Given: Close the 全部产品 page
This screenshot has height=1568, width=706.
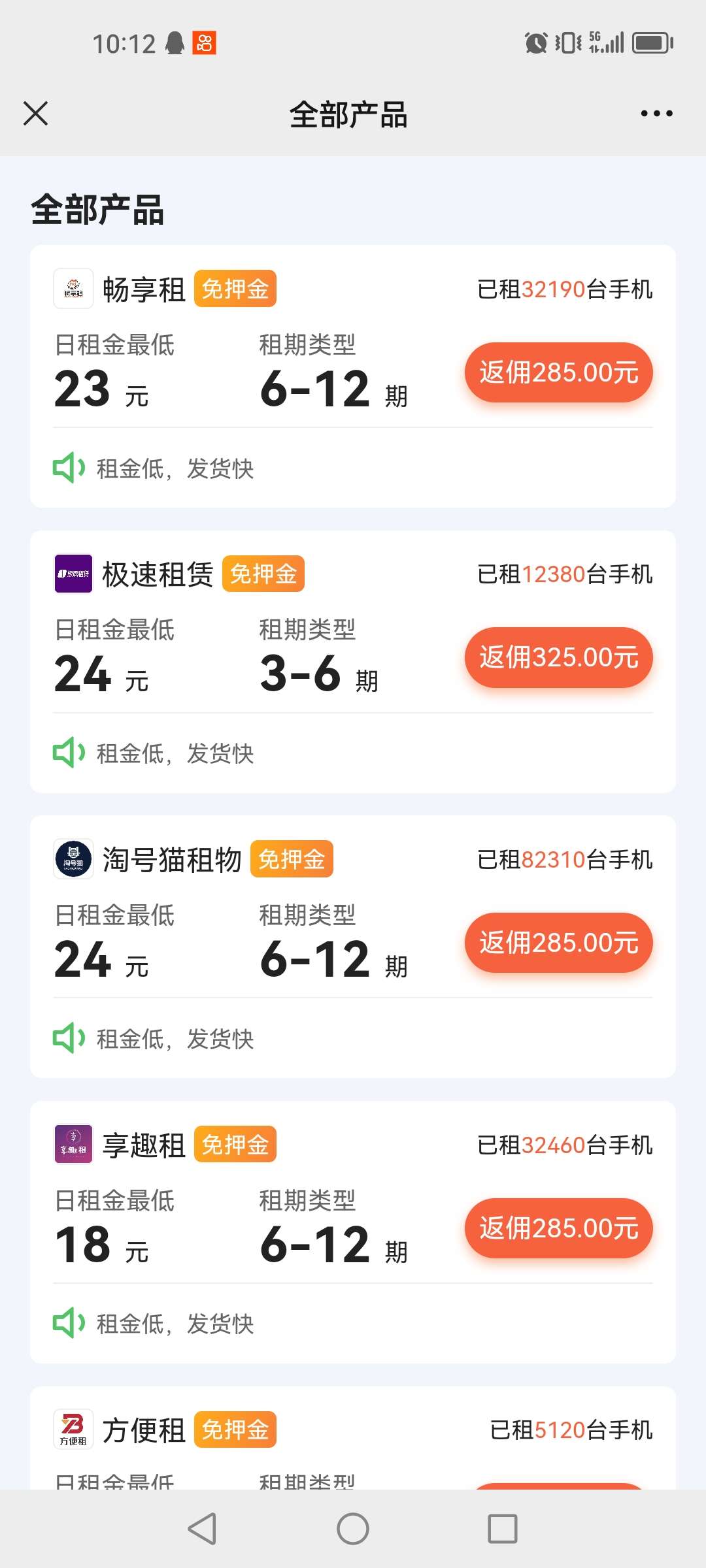Looking at the screenshot, I should (35, 113).
